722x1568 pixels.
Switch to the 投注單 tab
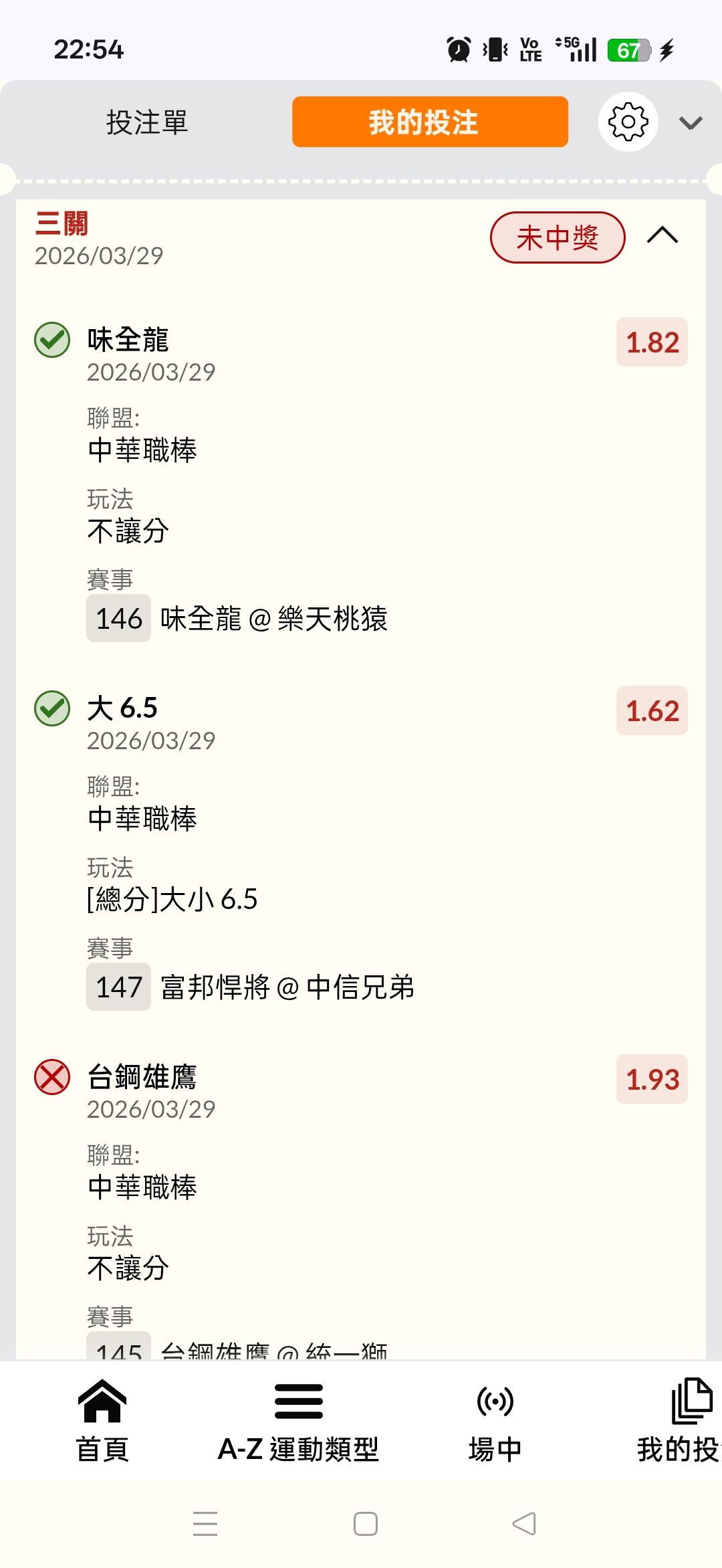pos(147,122)
